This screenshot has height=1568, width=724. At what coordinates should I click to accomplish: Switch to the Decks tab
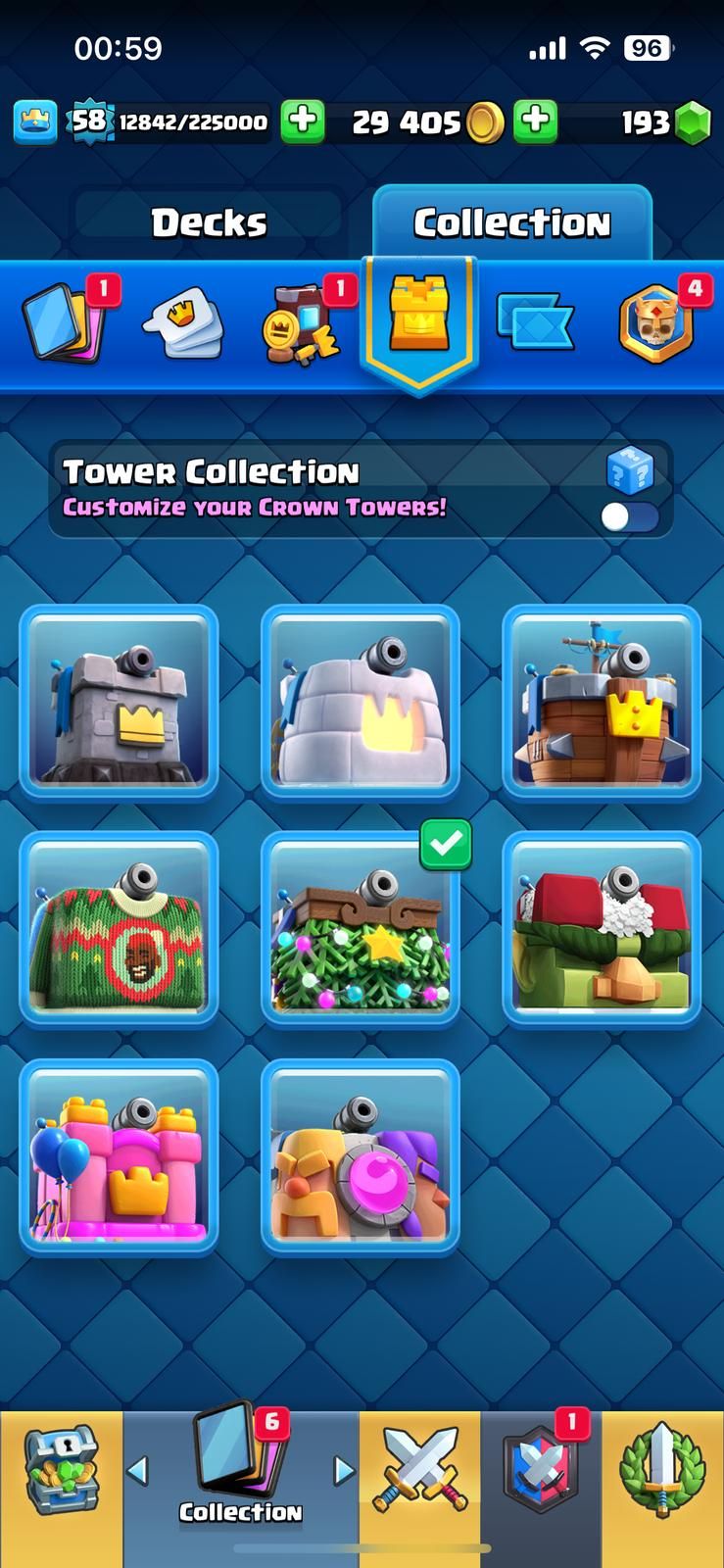(209, 222)
